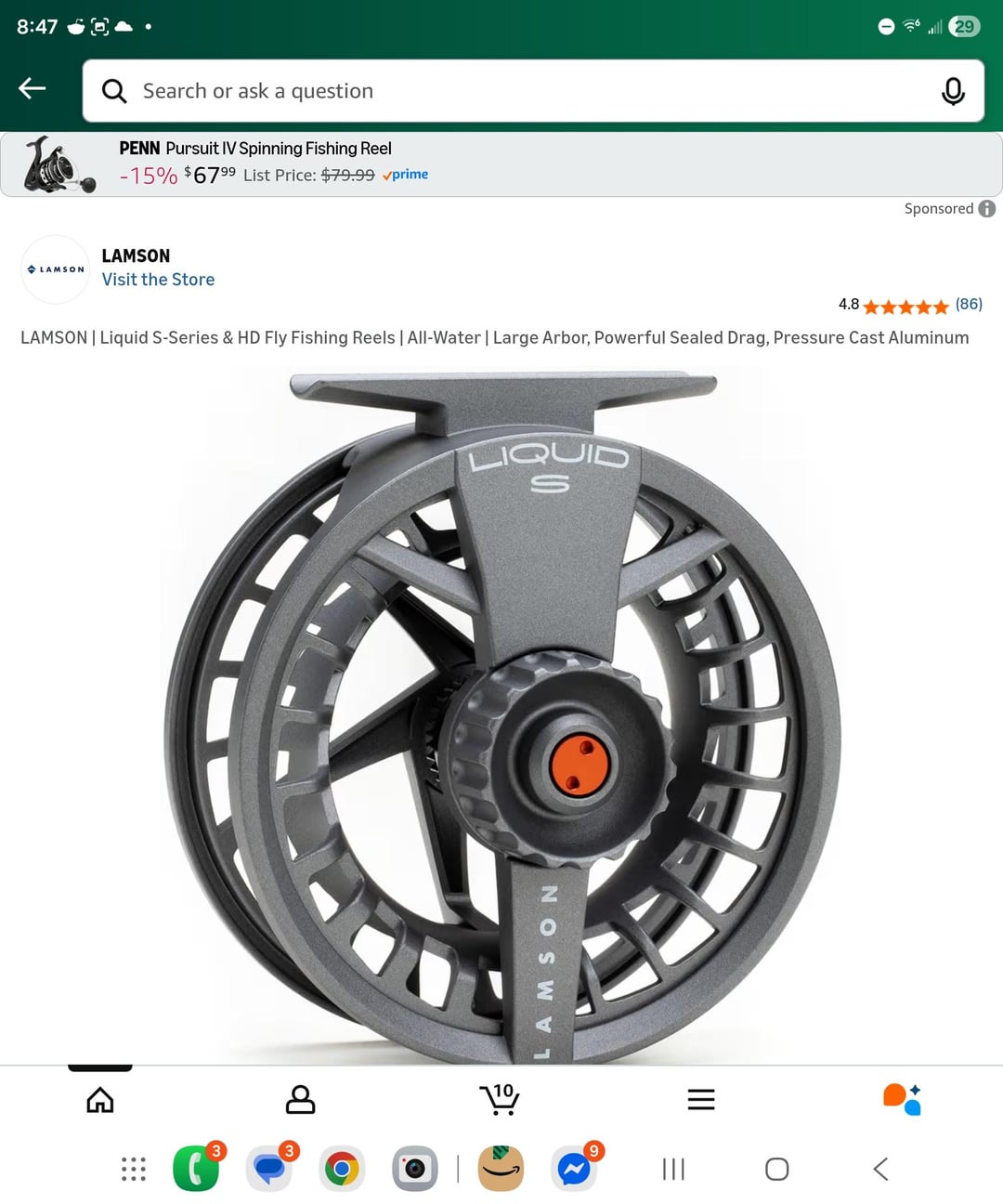The width and height of the screenshot is (1003, 1204).
Task: Launch the Camera app from the taskbar
Action: [414, 1169]
